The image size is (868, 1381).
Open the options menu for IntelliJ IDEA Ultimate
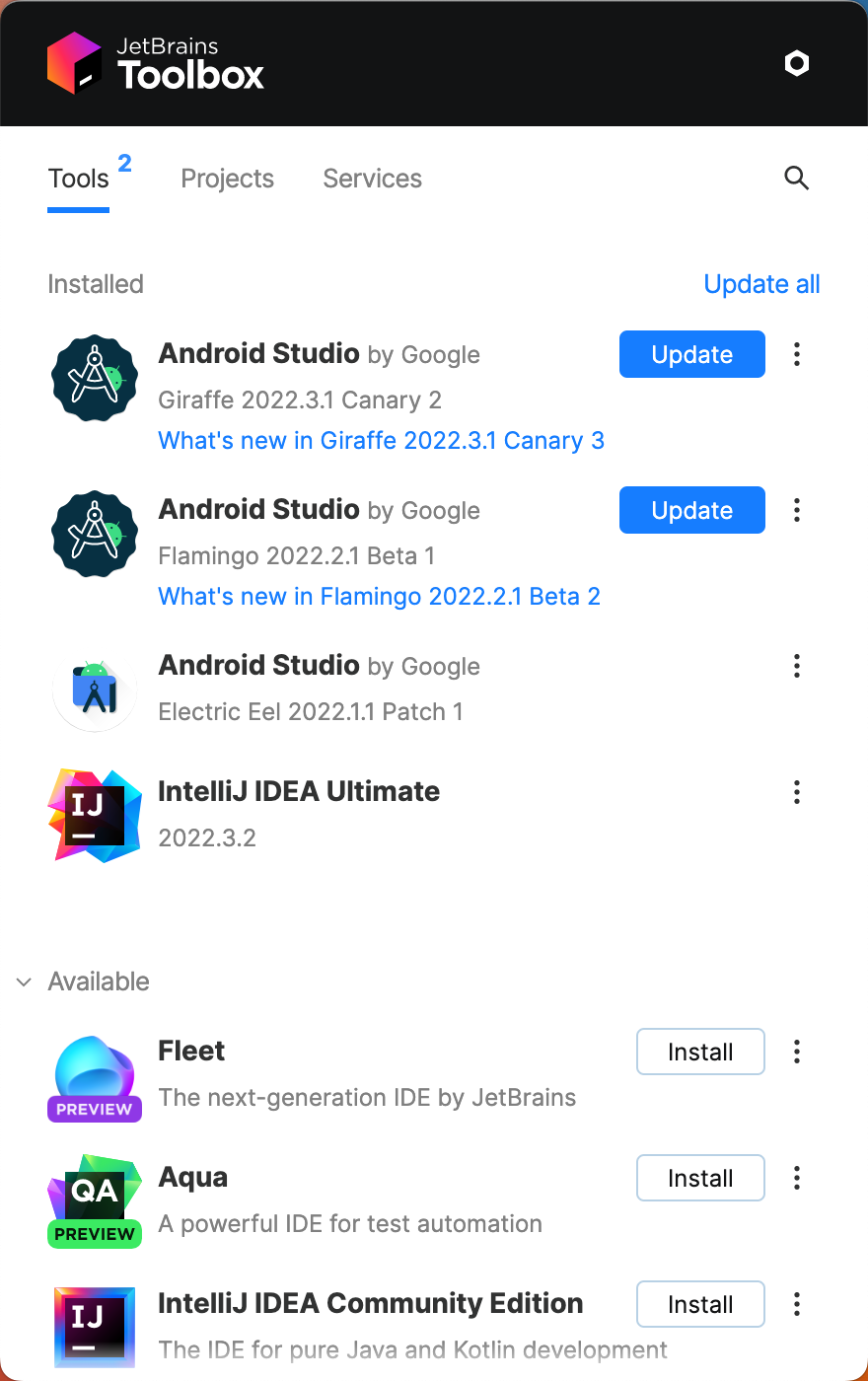796,792
